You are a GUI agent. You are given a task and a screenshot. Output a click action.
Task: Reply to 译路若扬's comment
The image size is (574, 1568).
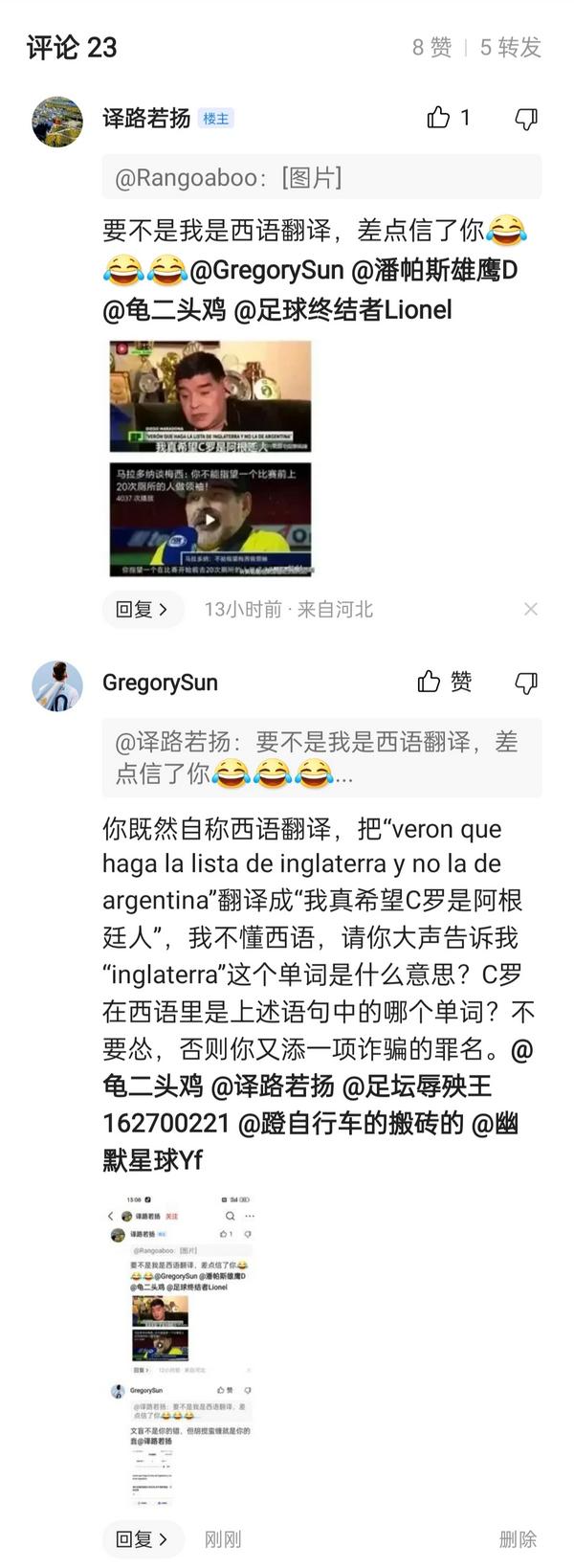point(143,610)
